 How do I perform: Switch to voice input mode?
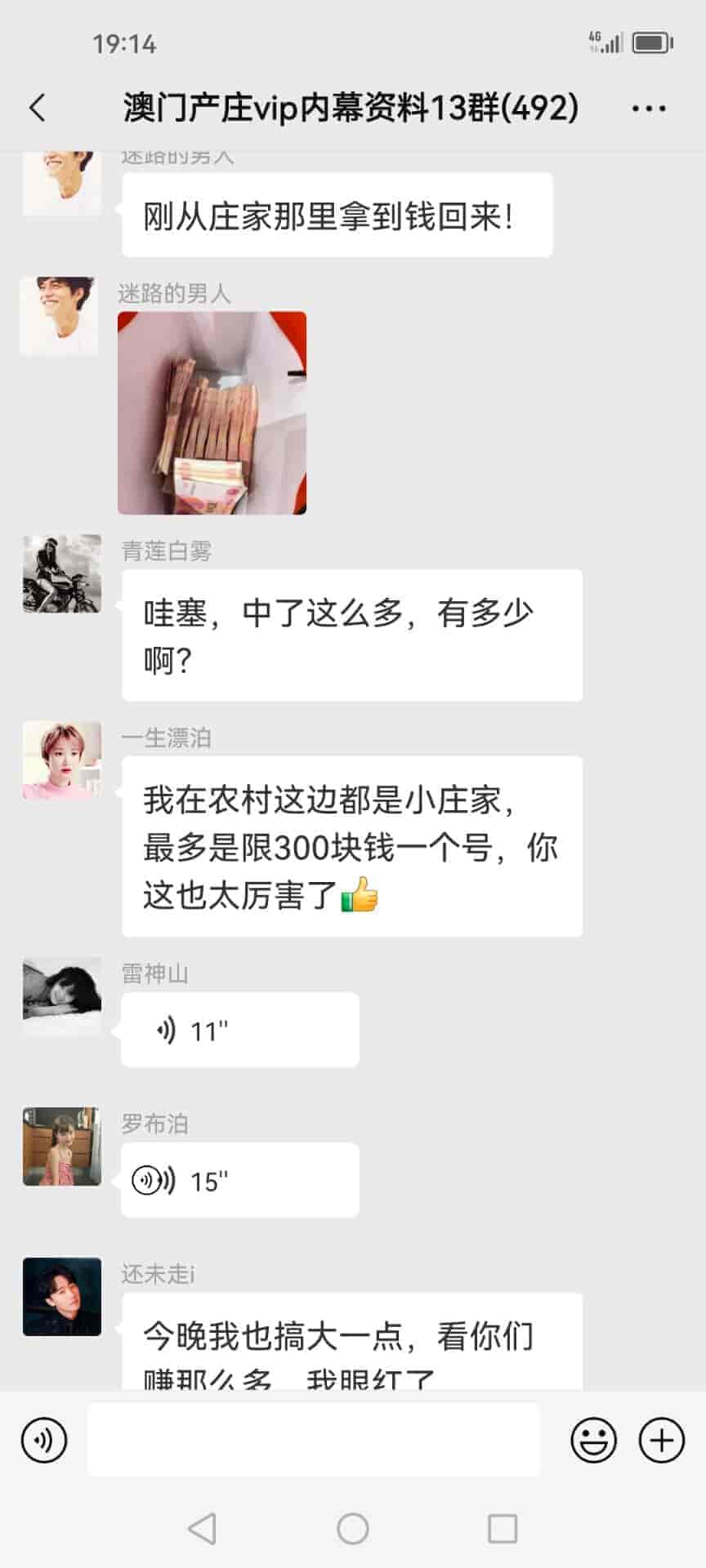click(x=44, y=1440)
